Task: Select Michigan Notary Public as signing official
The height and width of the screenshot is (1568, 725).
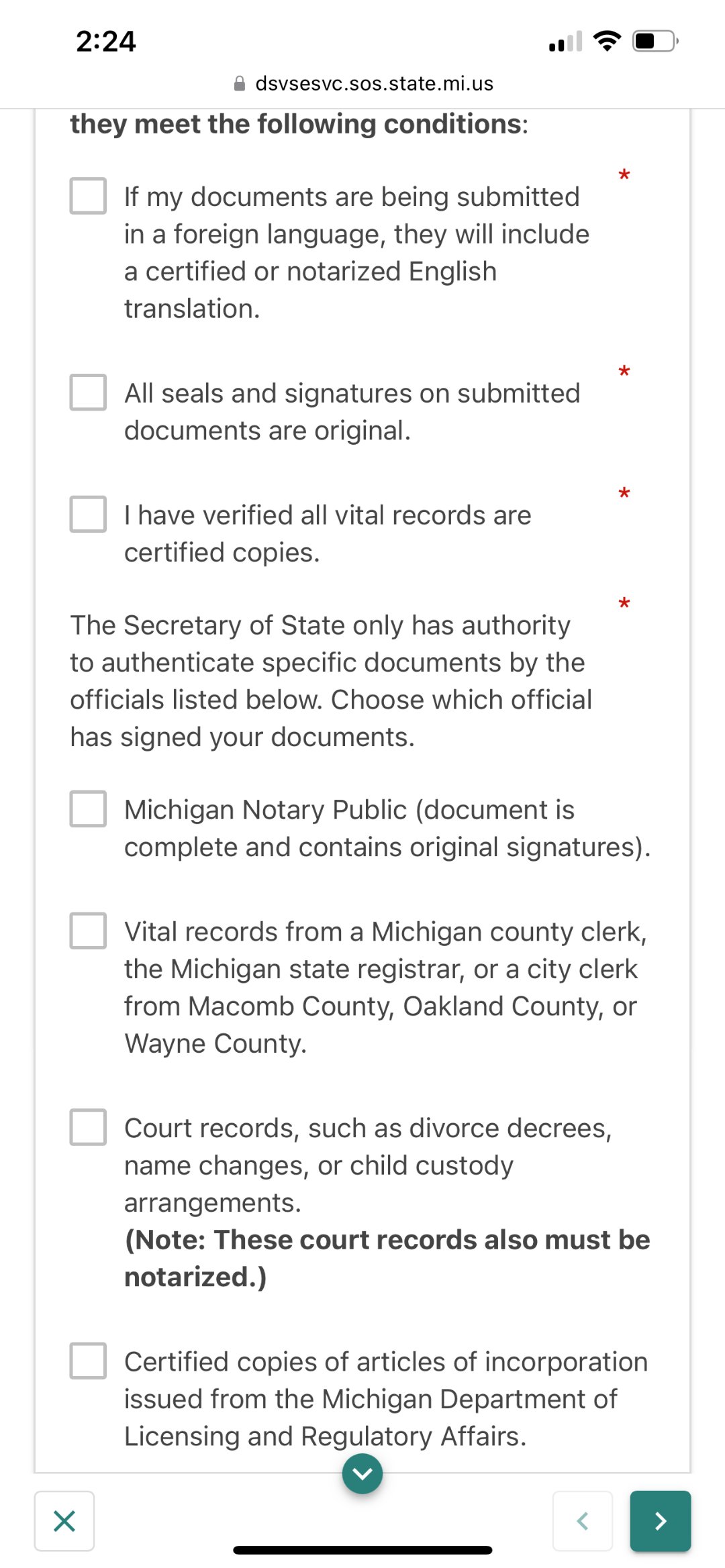Action: (x=88, y=809)
